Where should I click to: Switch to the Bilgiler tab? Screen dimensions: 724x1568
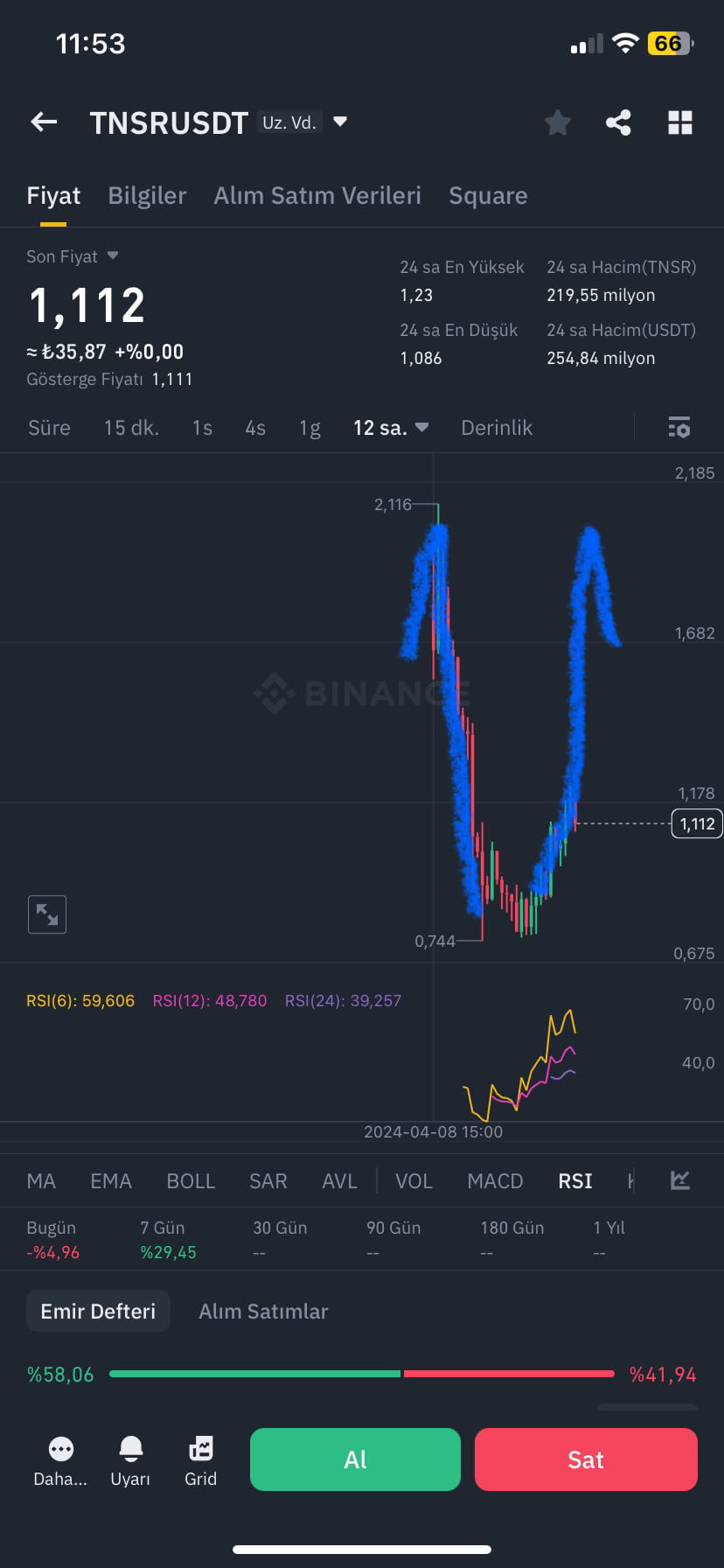[146, 195]
